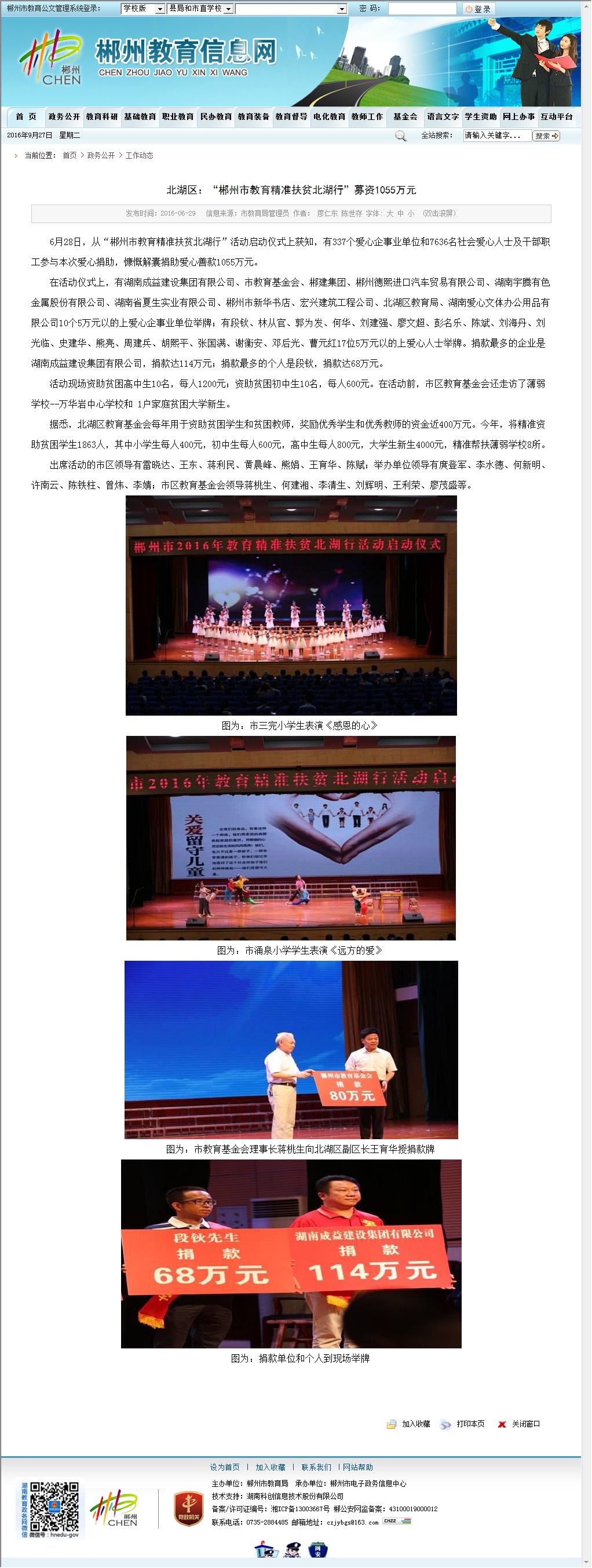
Task: Close the window via 关闭窗口
Action: click(x=525, y=1424)
